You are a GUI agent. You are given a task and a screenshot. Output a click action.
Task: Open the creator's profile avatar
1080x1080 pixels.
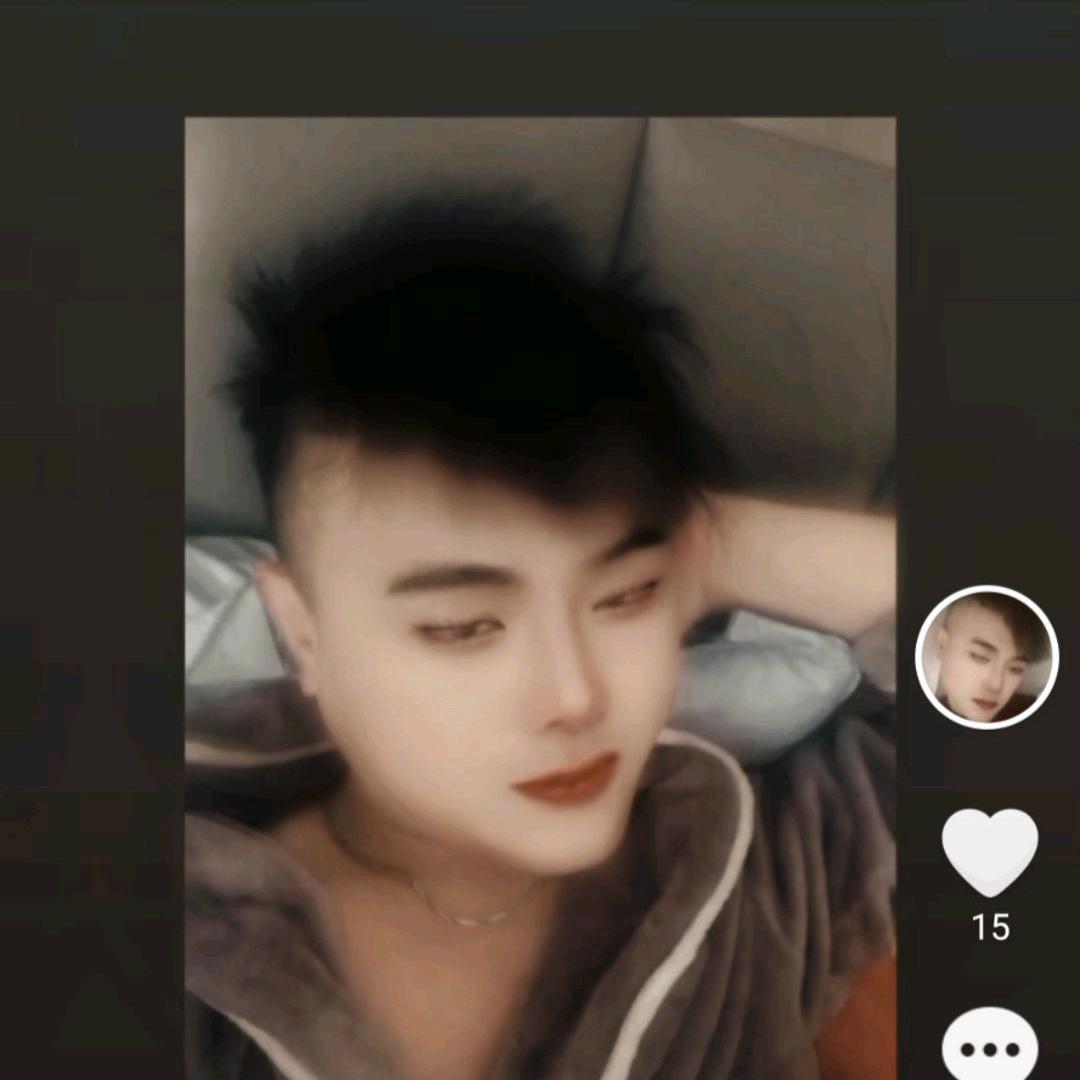tap(987, 657)
